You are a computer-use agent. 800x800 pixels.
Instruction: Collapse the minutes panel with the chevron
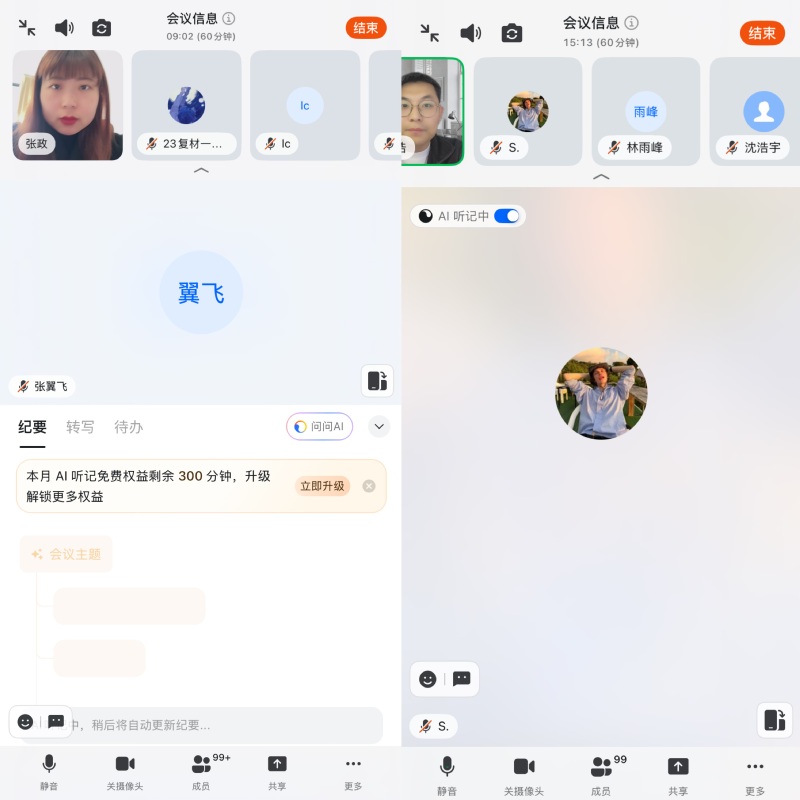pos(379,427)
